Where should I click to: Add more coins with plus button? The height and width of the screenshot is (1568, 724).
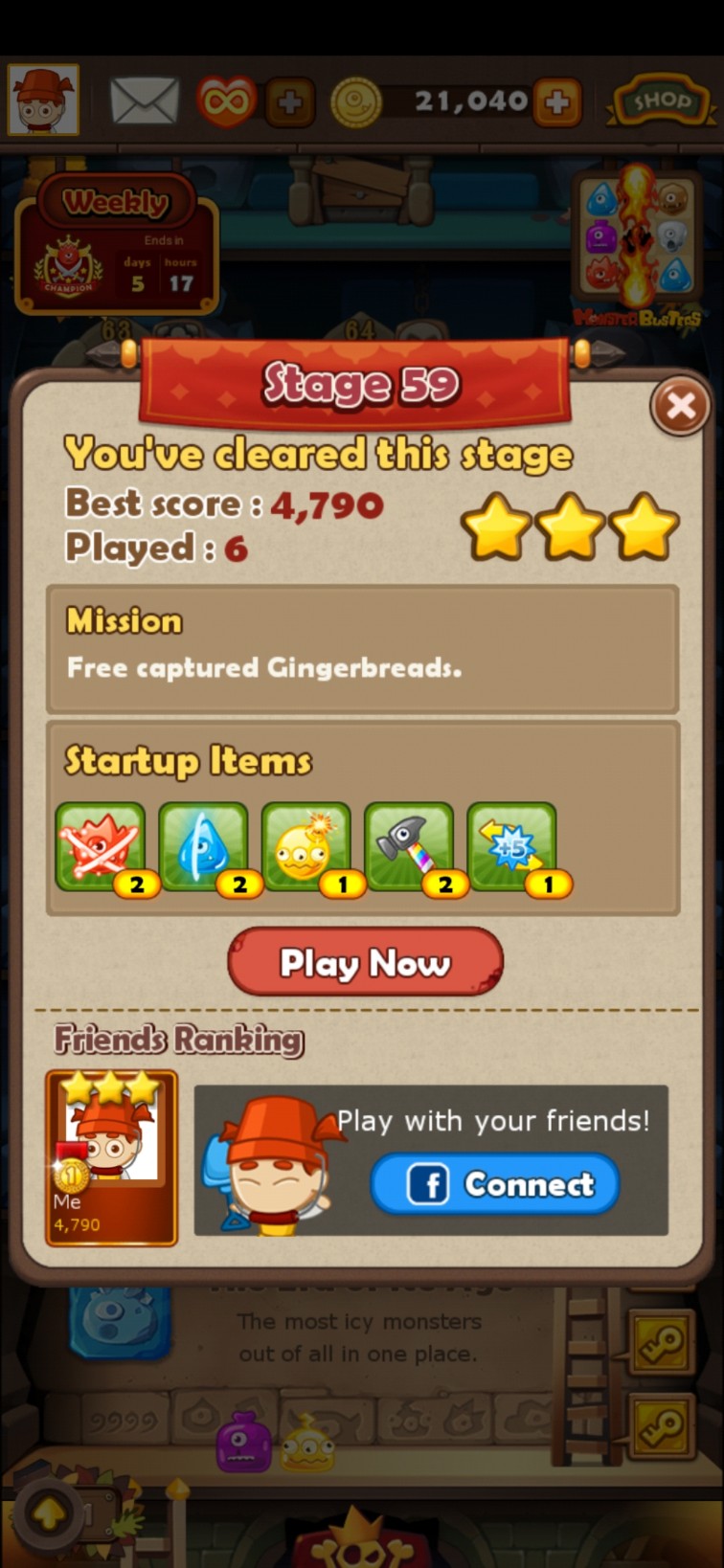pyautogui.click(x=557, y=102)
